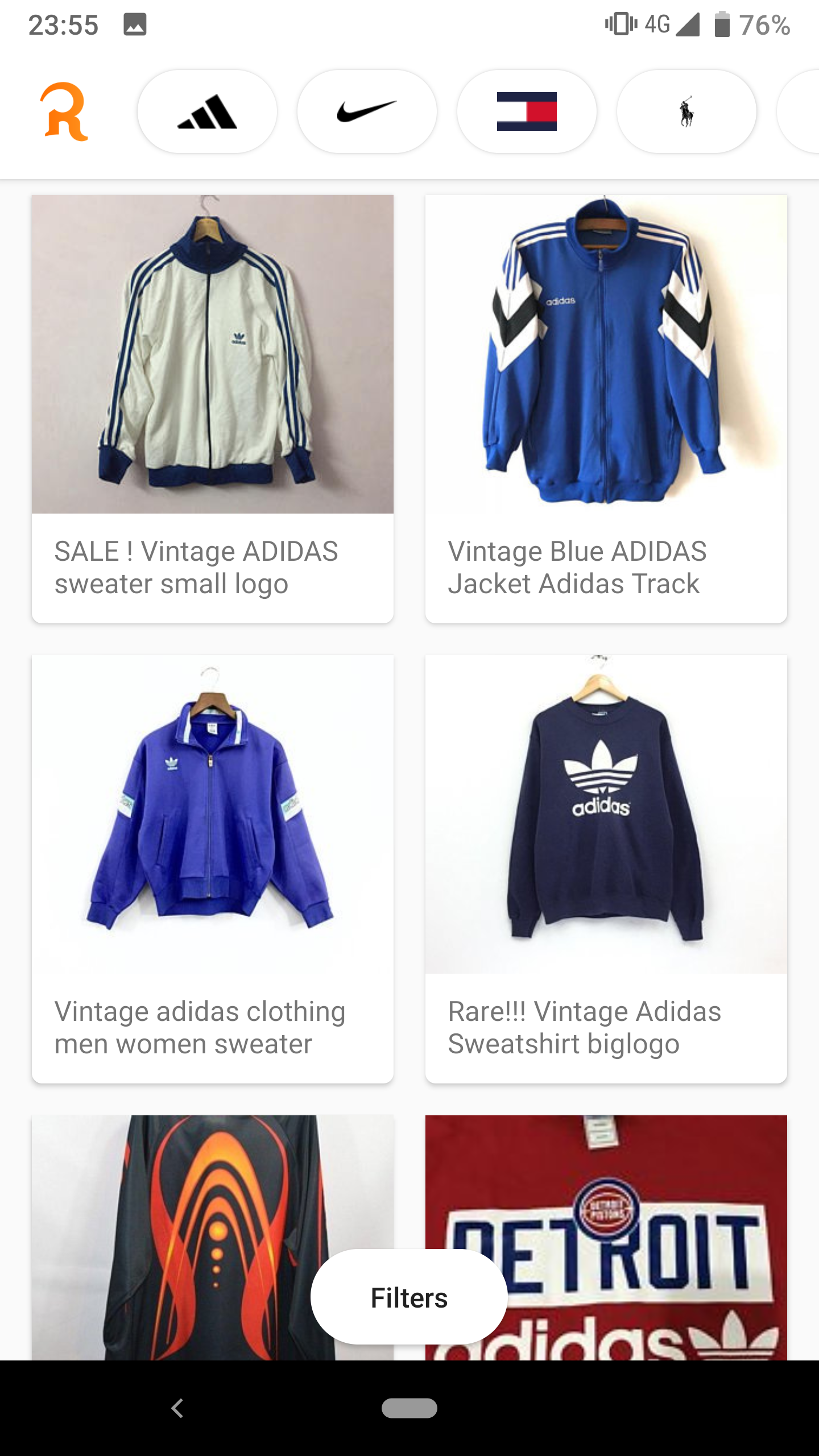The height and width of the screenshot is (1456, 819).
Task: Select the Nike brand filter
Action: [367, 111]
